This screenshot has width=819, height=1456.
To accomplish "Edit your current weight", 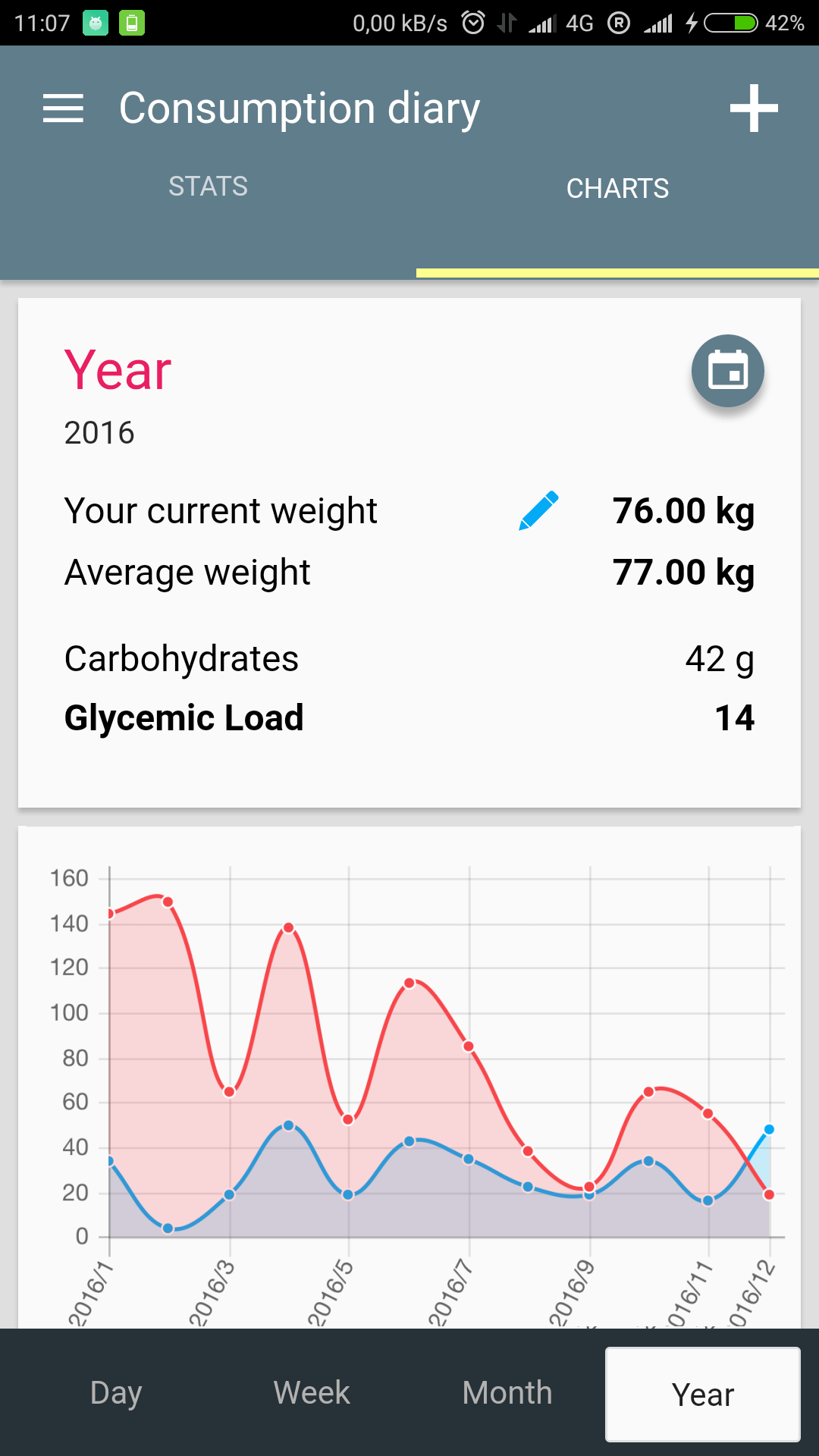I will [539, 510].
